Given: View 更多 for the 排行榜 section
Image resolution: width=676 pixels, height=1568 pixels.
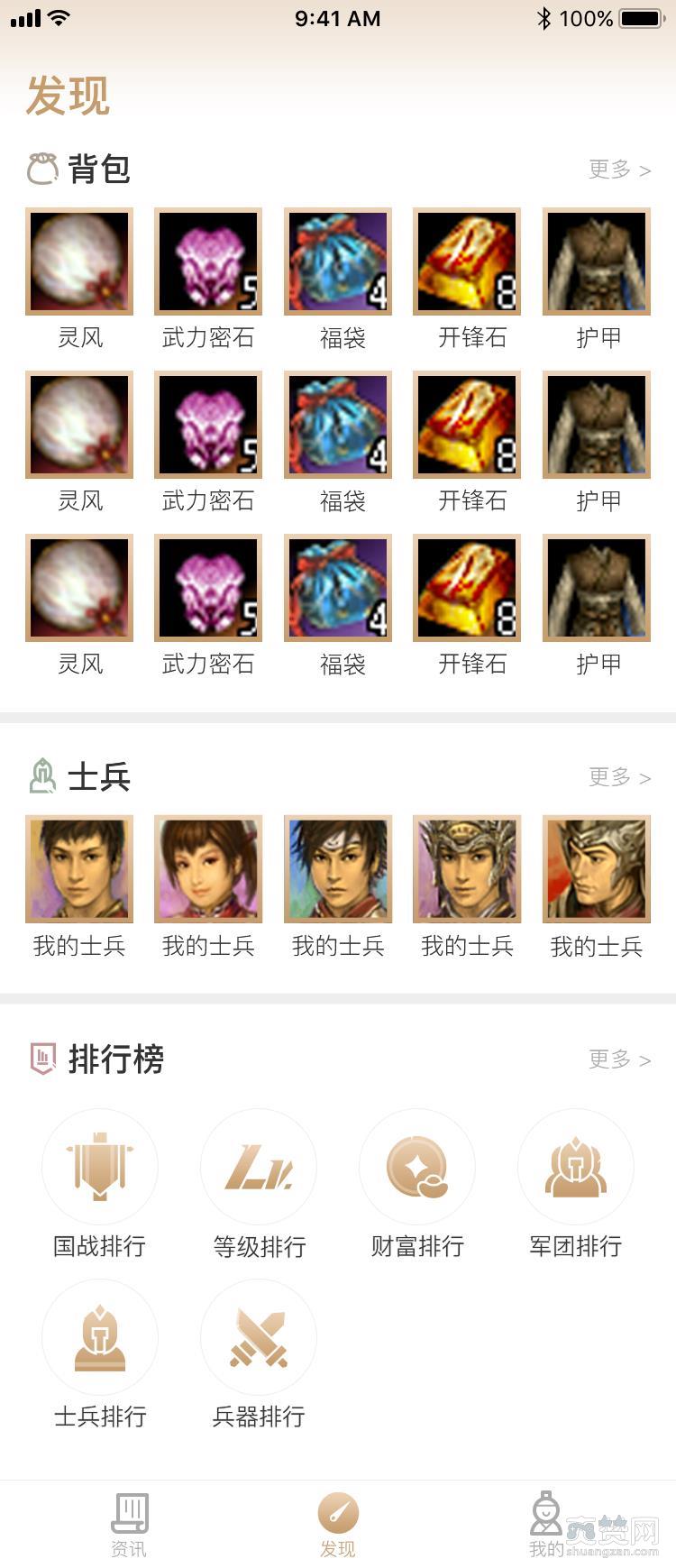Looking at the screenshot, I should point(619,1059).
